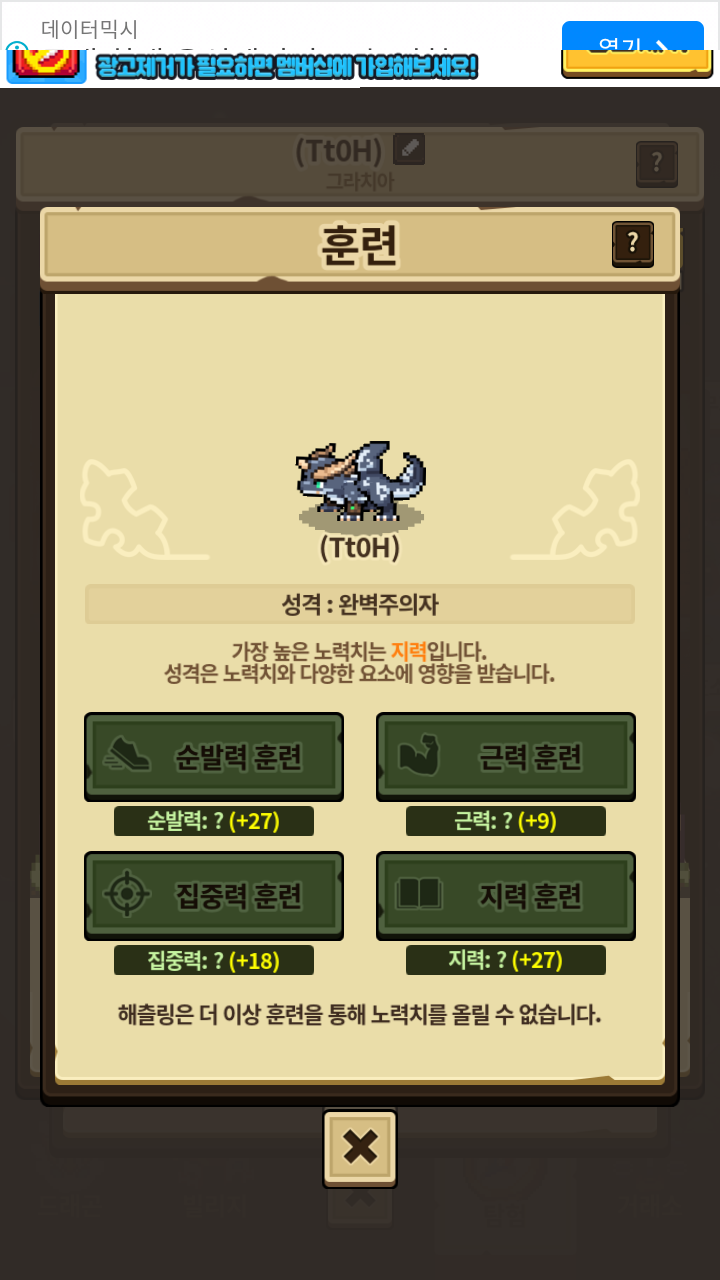Open help in the 훈련 dialog header
The height and width of the screenshot is (1280, 720).
click(x=633, y=243)
